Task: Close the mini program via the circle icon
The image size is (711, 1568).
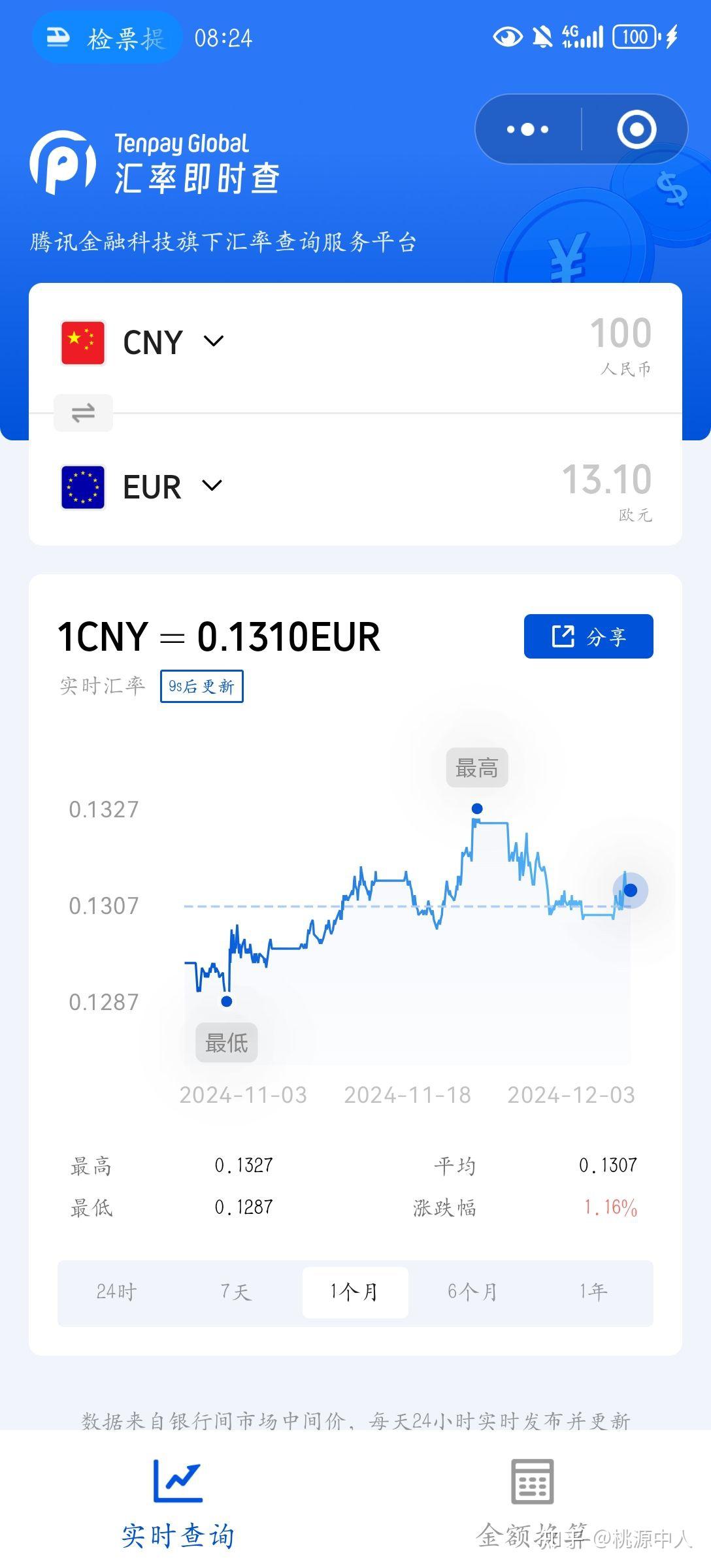Action: 636,129
